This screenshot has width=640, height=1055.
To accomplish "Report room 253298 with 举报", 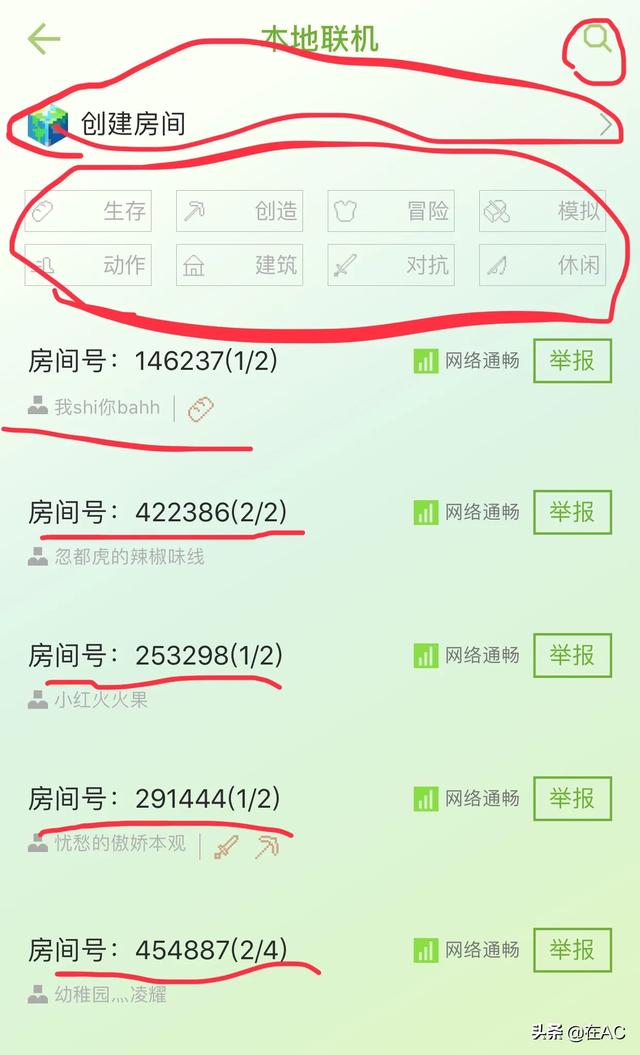I will [571, 656].
